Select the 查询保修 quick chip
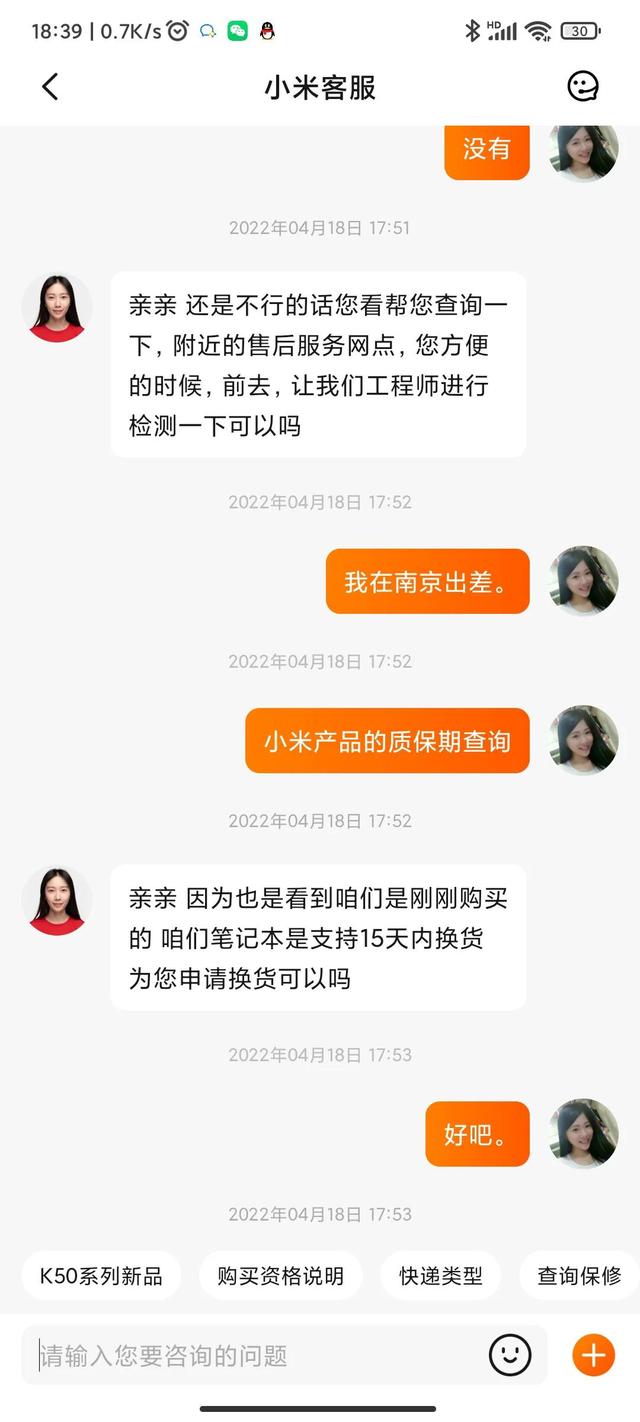The height and width of the screenshot is (1422, 640). click(x=579, y=1275)
